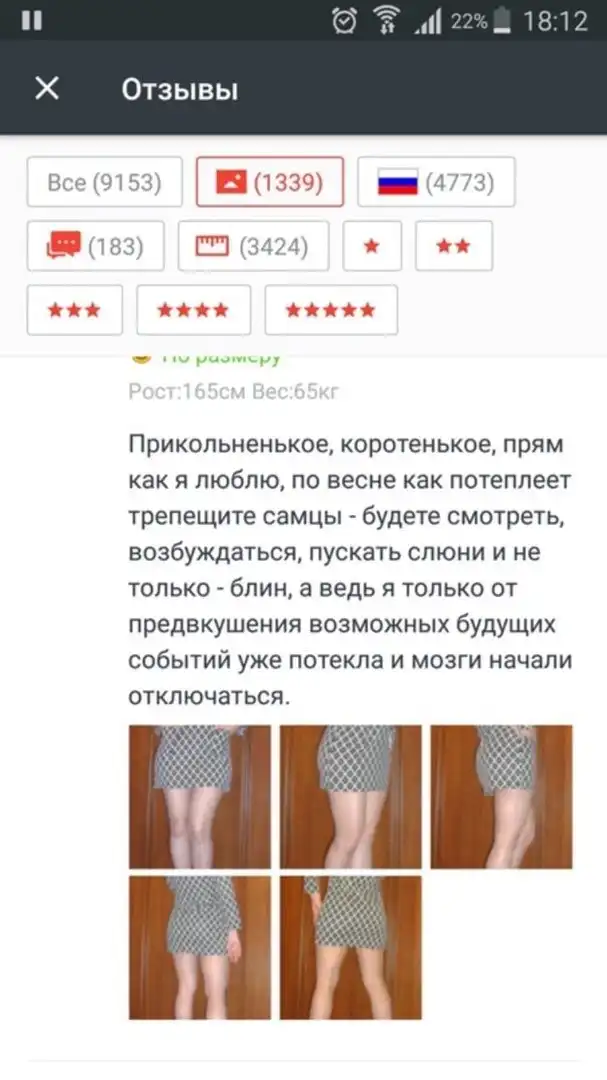The image size is (607, 1080).
Task: Filter reviews with size info (3424)
Action: [253, 246]
